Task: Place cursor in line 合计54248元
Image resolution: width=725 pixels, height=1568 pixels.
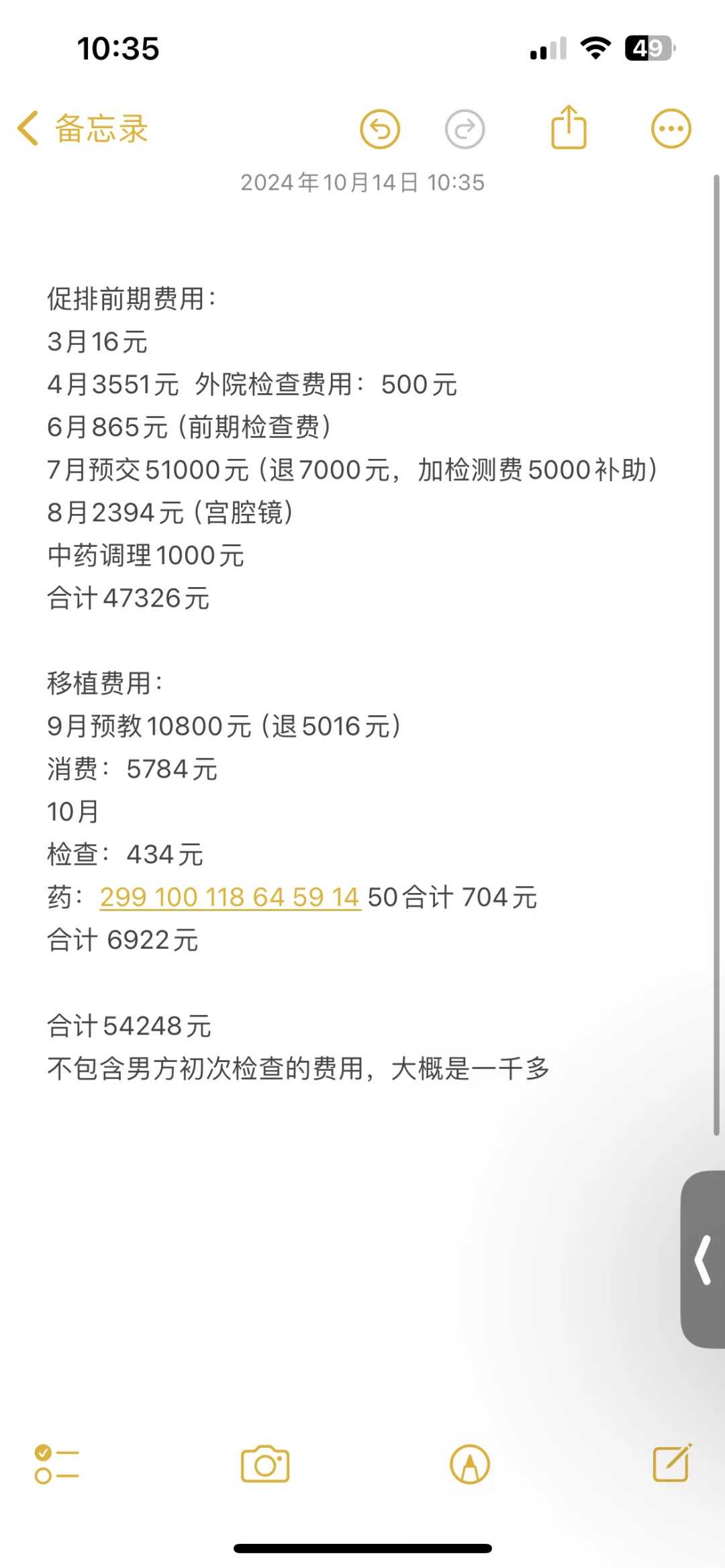Action: click(129, 1026)
